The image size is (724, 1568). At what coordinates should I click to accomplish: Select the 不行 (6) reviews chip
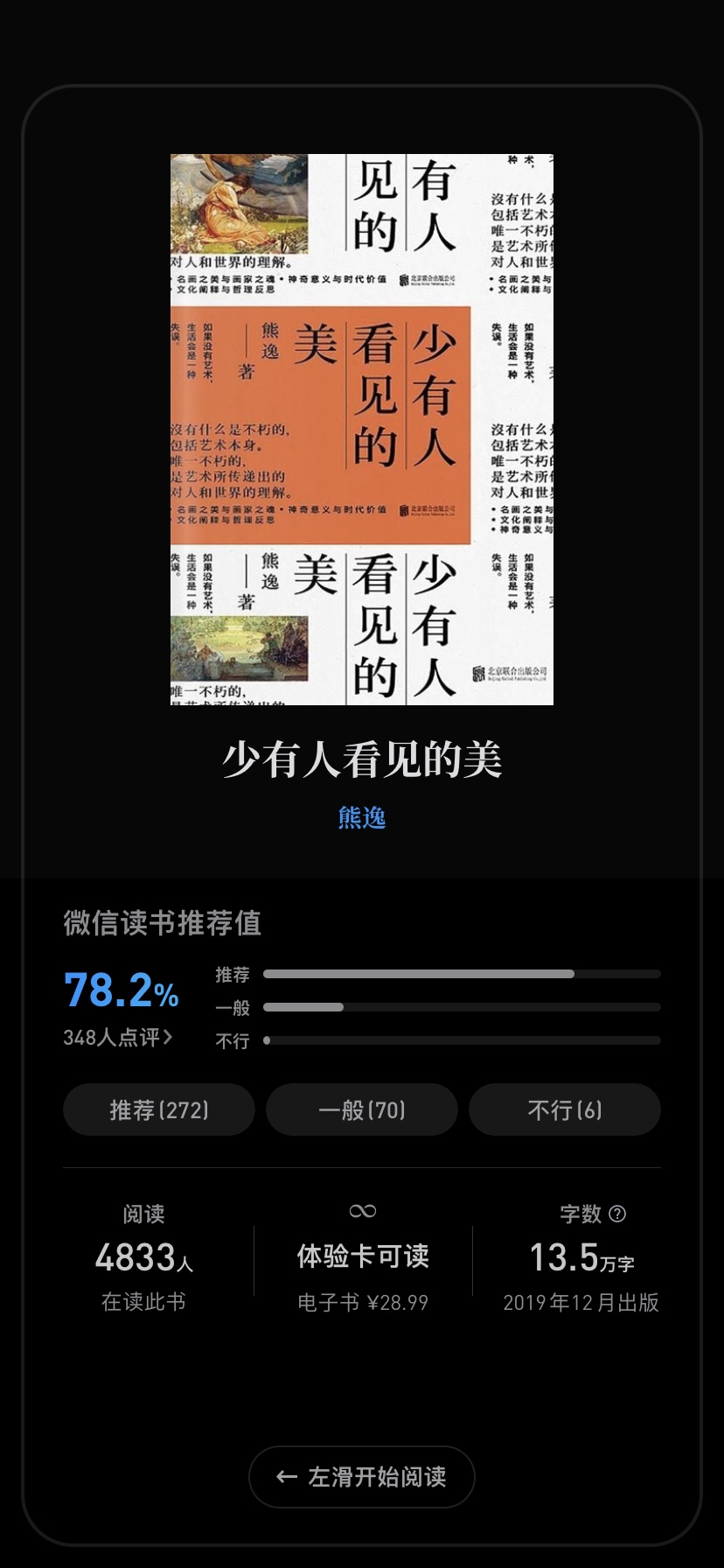tap(565, 1109)
